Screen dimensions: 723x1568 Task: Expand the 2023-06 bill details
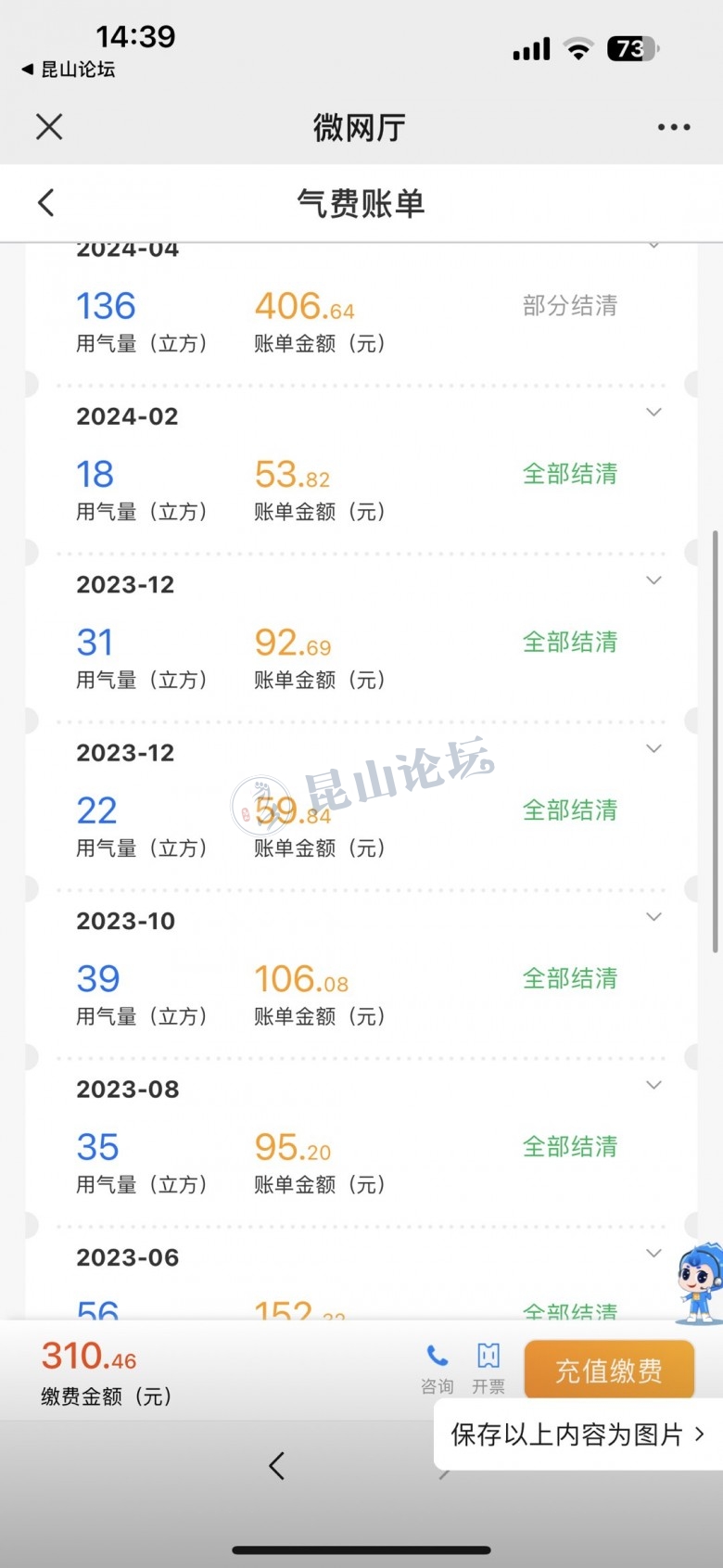coord(653,1254)
